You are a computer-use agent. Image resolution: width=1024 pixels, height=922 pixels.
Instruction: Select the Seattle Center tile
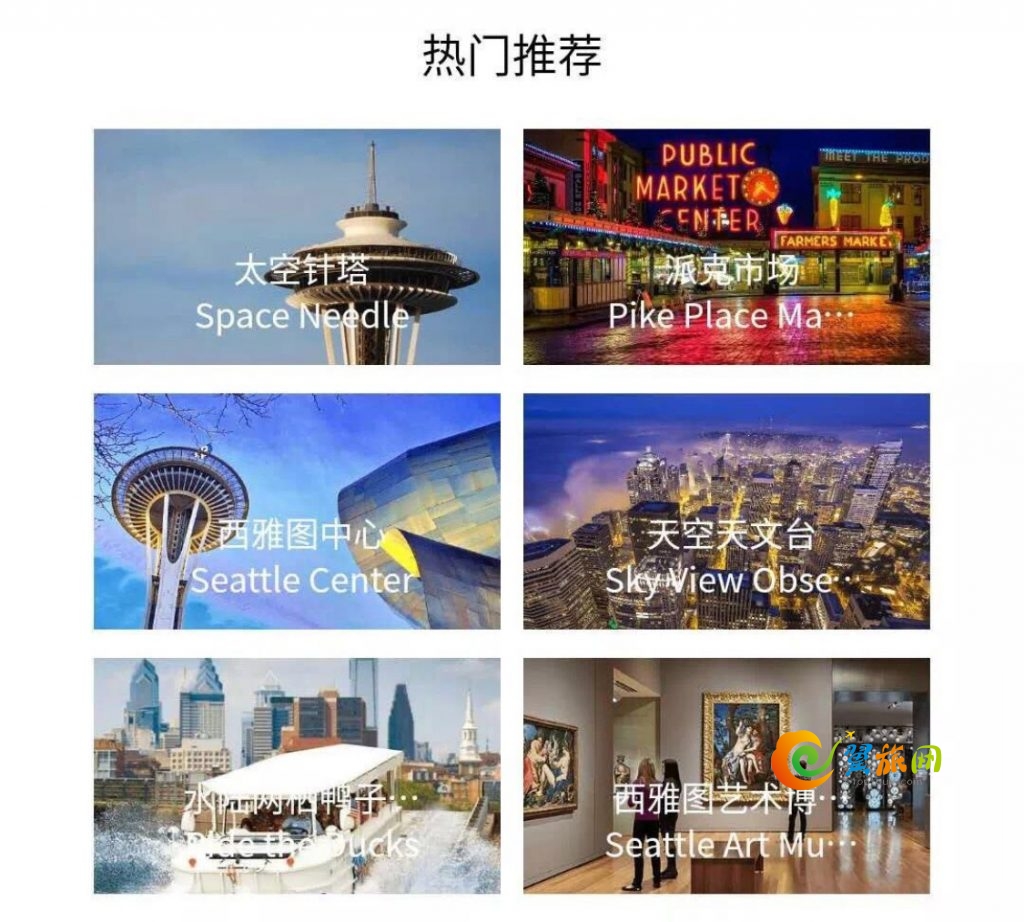[297, 511]
